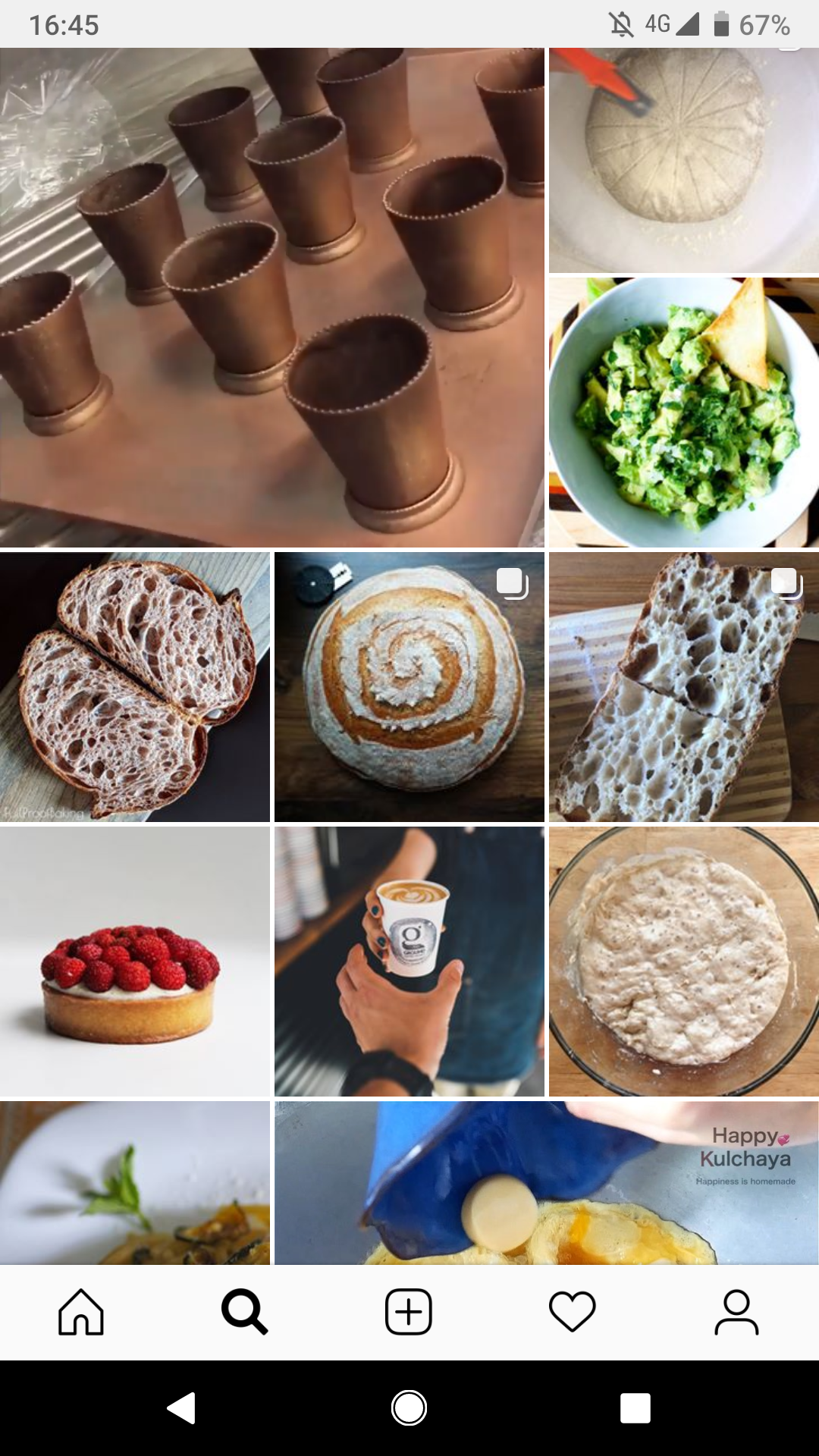Select the search and explore tab
The width and height of the screenshot is (819, 1456).
(x=244, y=1312)
